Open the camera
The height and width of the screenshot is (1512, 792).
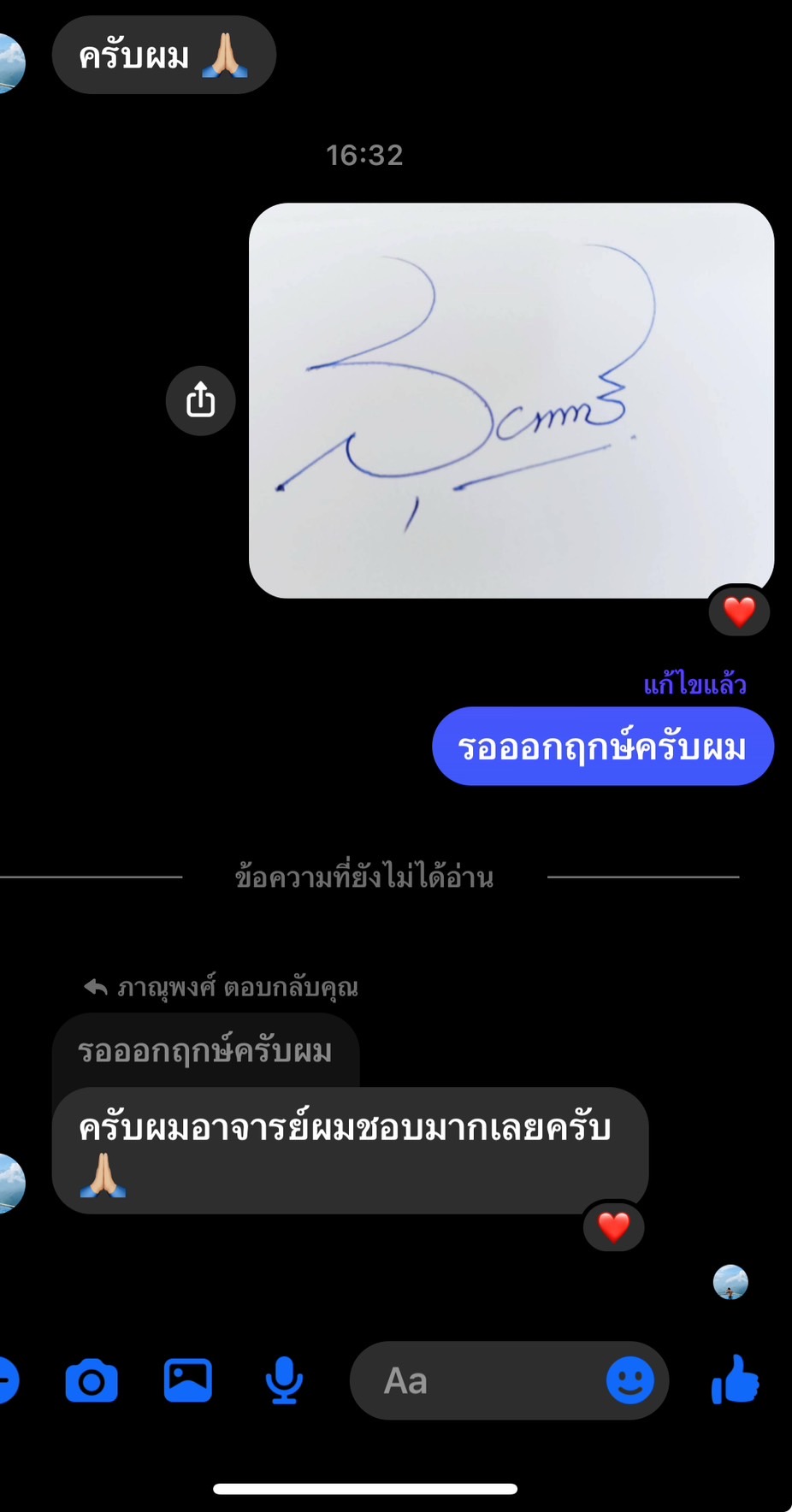pos(92,1381)
